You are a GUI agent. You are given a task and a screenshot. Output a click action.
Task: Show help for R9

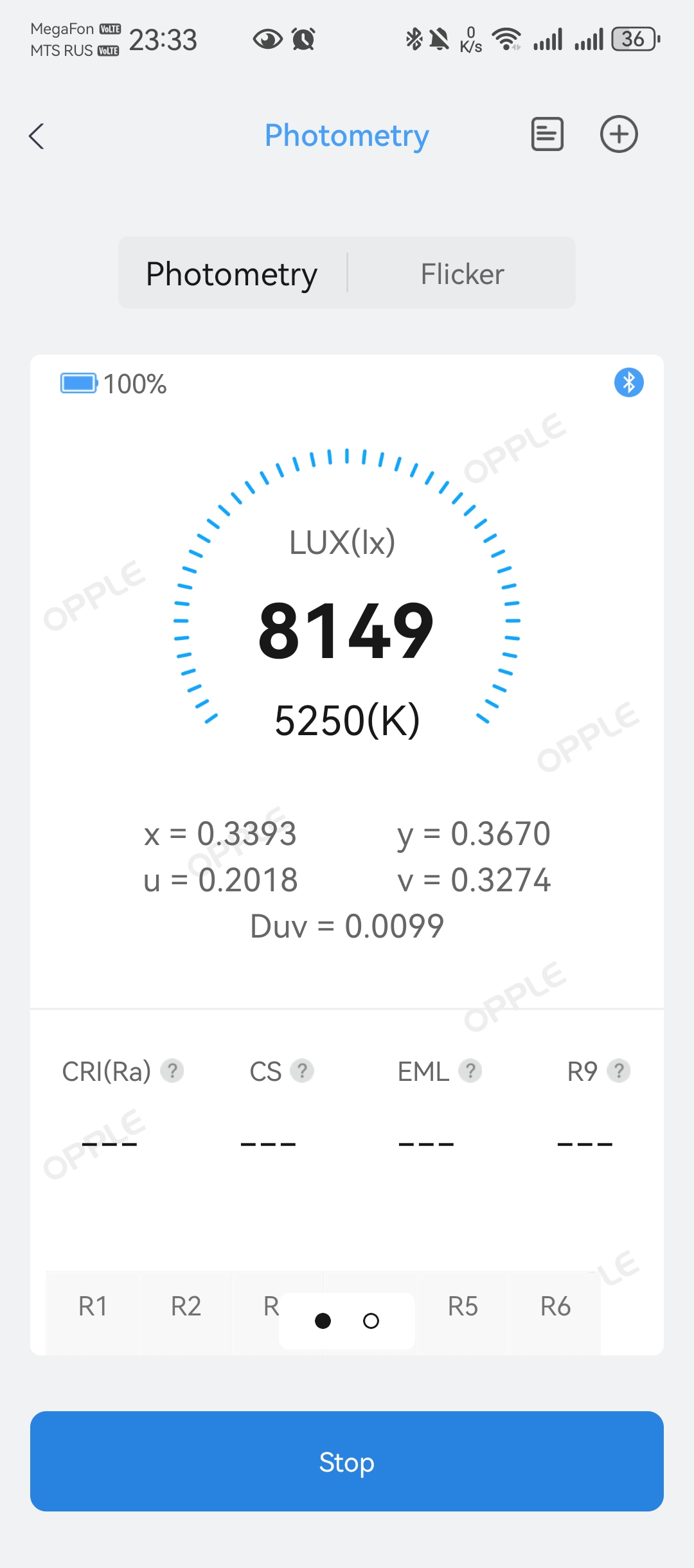click(x=619, y=1071)
